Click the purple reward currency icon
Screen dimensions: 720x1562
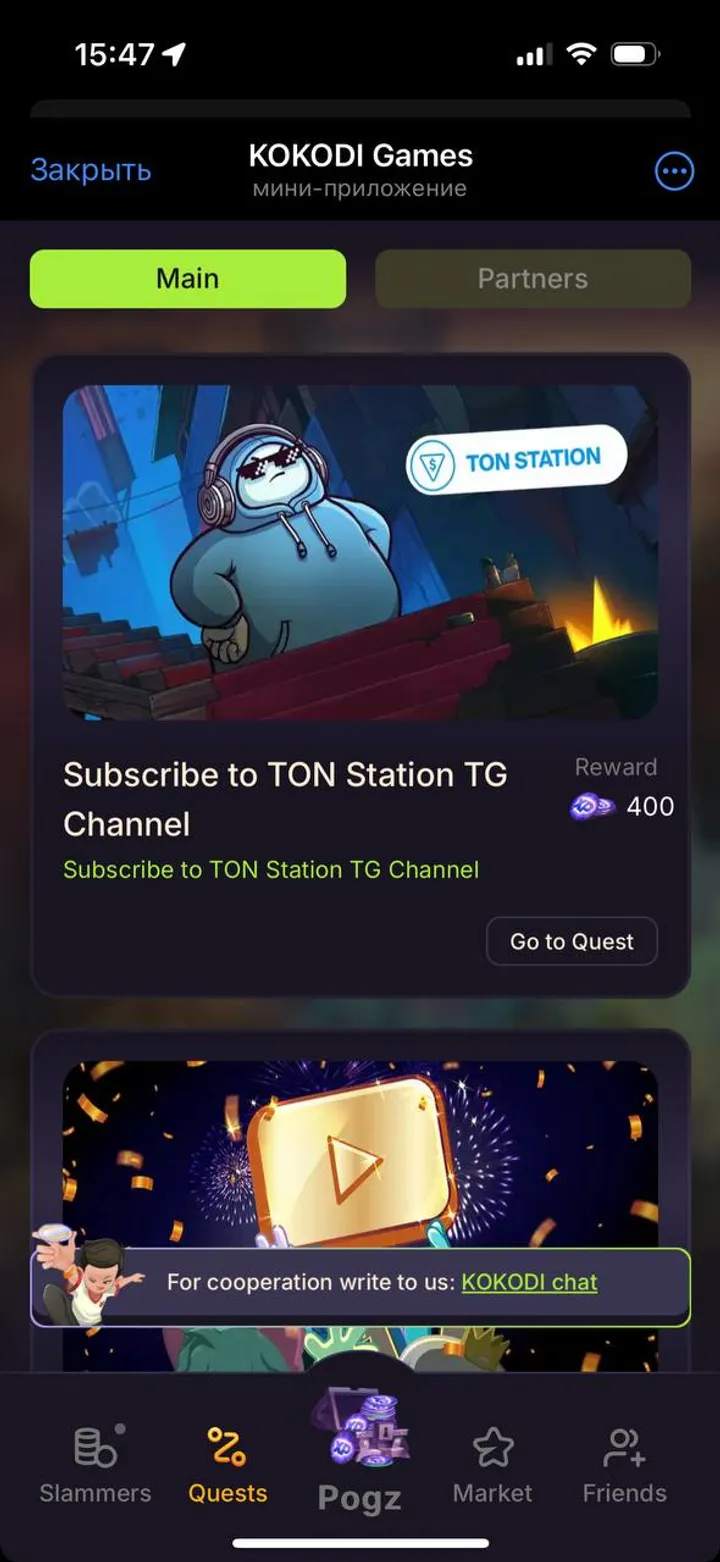(592, 806)
